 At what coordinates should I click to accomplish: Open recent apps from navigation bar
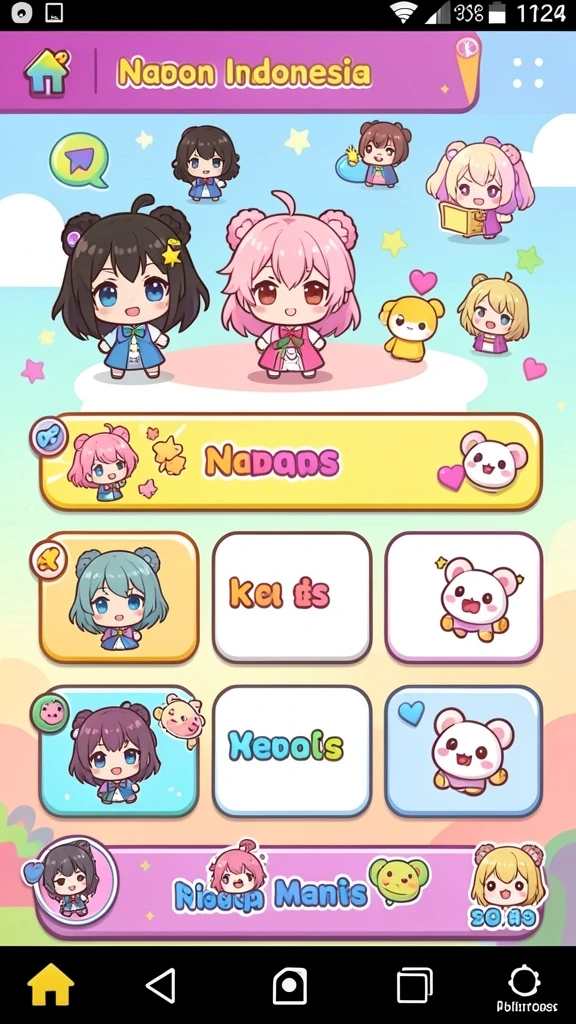(415, 985)
